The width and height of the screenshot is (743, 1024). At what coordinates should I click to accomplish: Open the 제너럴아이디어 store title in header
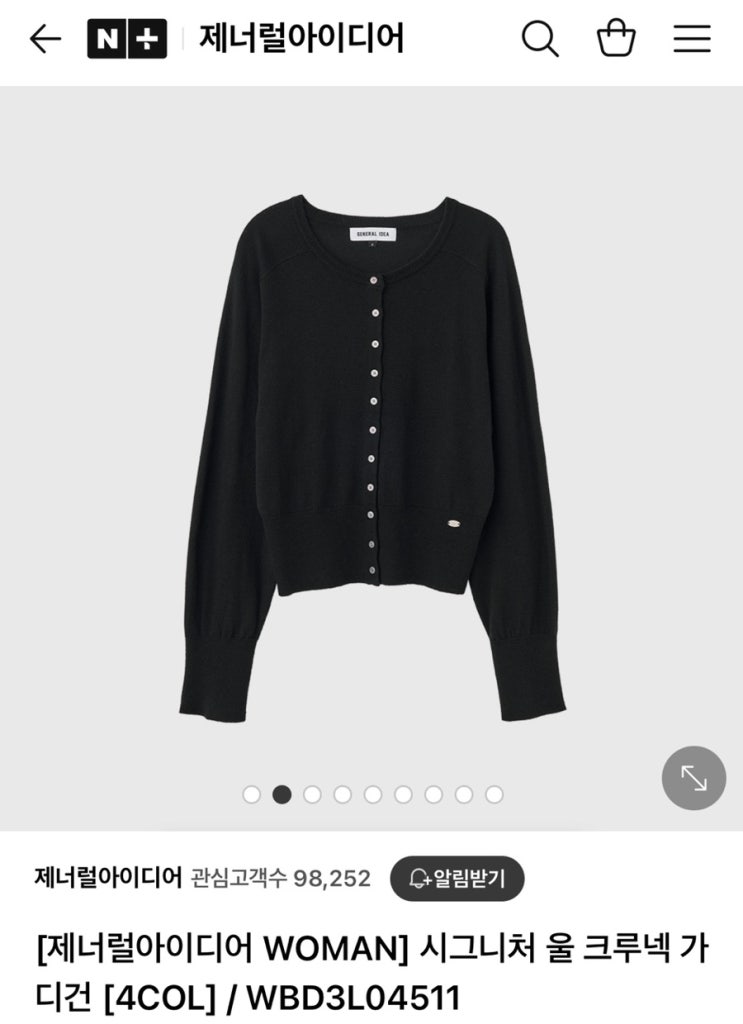(x=302, y=39)
